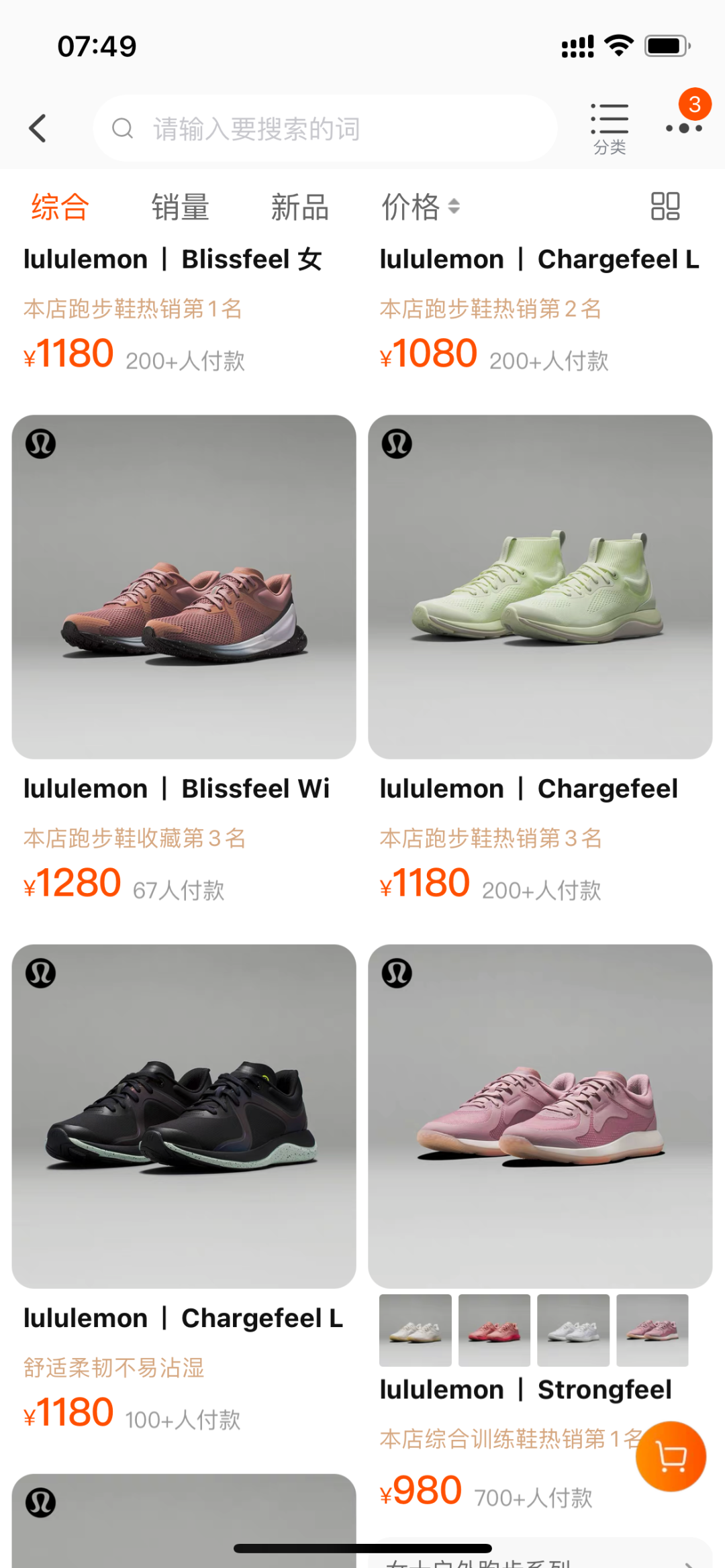Viewport: 725px width, 1568px height.
Task: View the green Chargefeel shoes at ¥1180
Action: click(x=540, y=587)
